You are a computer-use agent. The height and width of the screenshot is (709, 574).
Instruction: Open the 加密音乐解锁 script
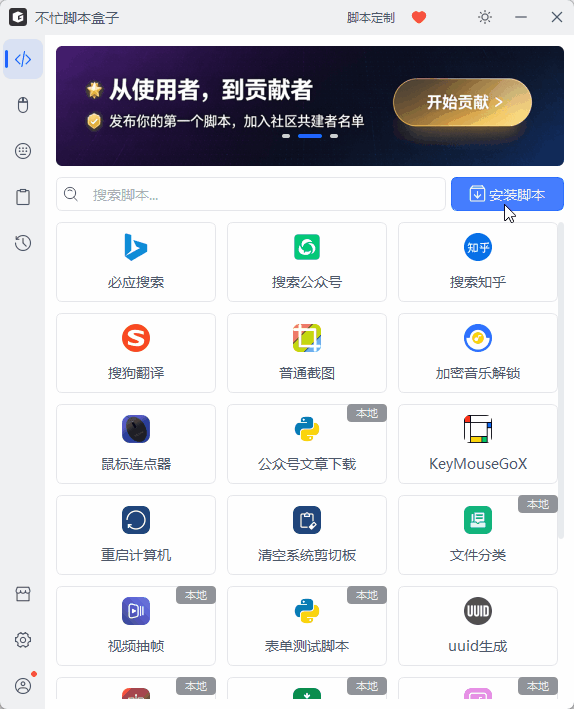[478, 353]
